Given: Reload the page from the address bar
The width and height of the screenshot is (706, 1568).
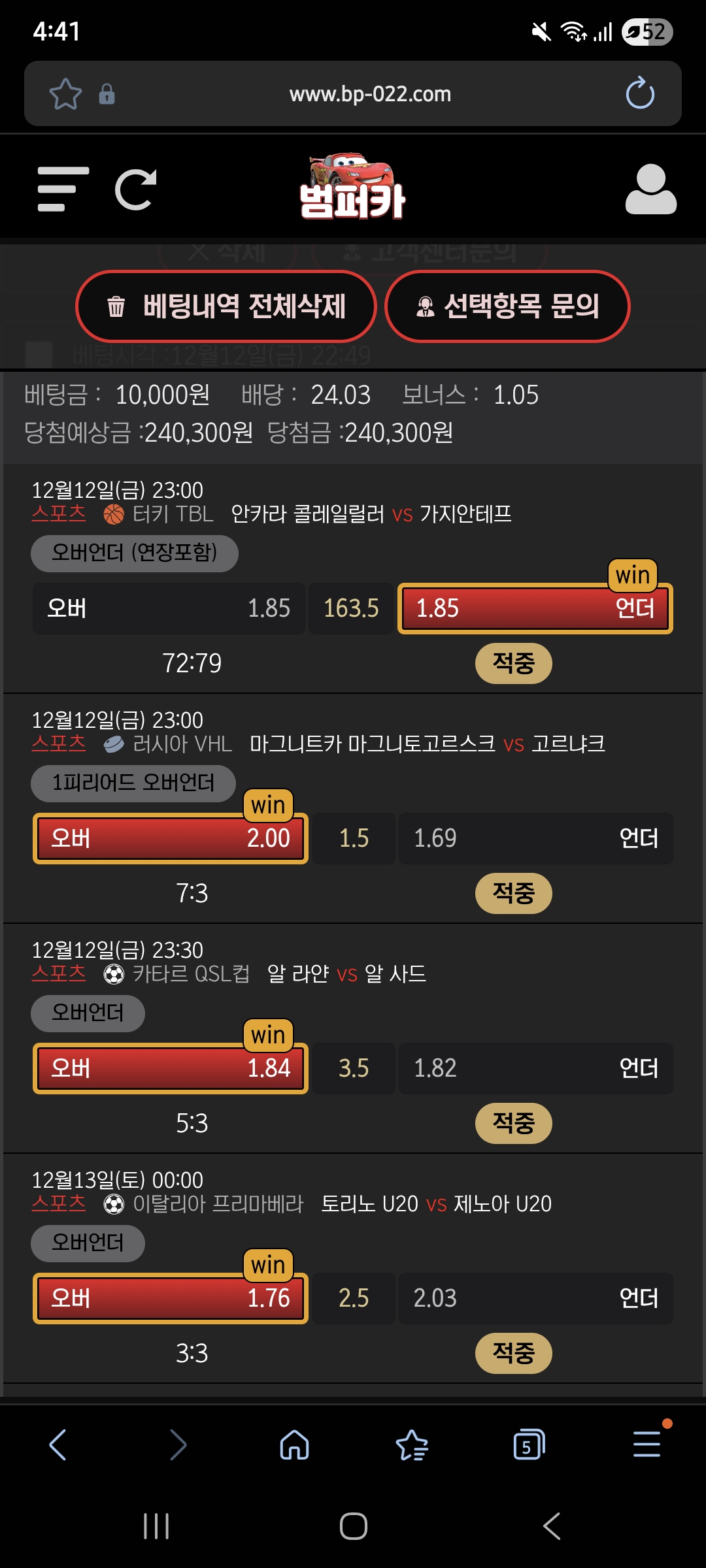Looking at the screenshot, I should [x=639, y=94].
